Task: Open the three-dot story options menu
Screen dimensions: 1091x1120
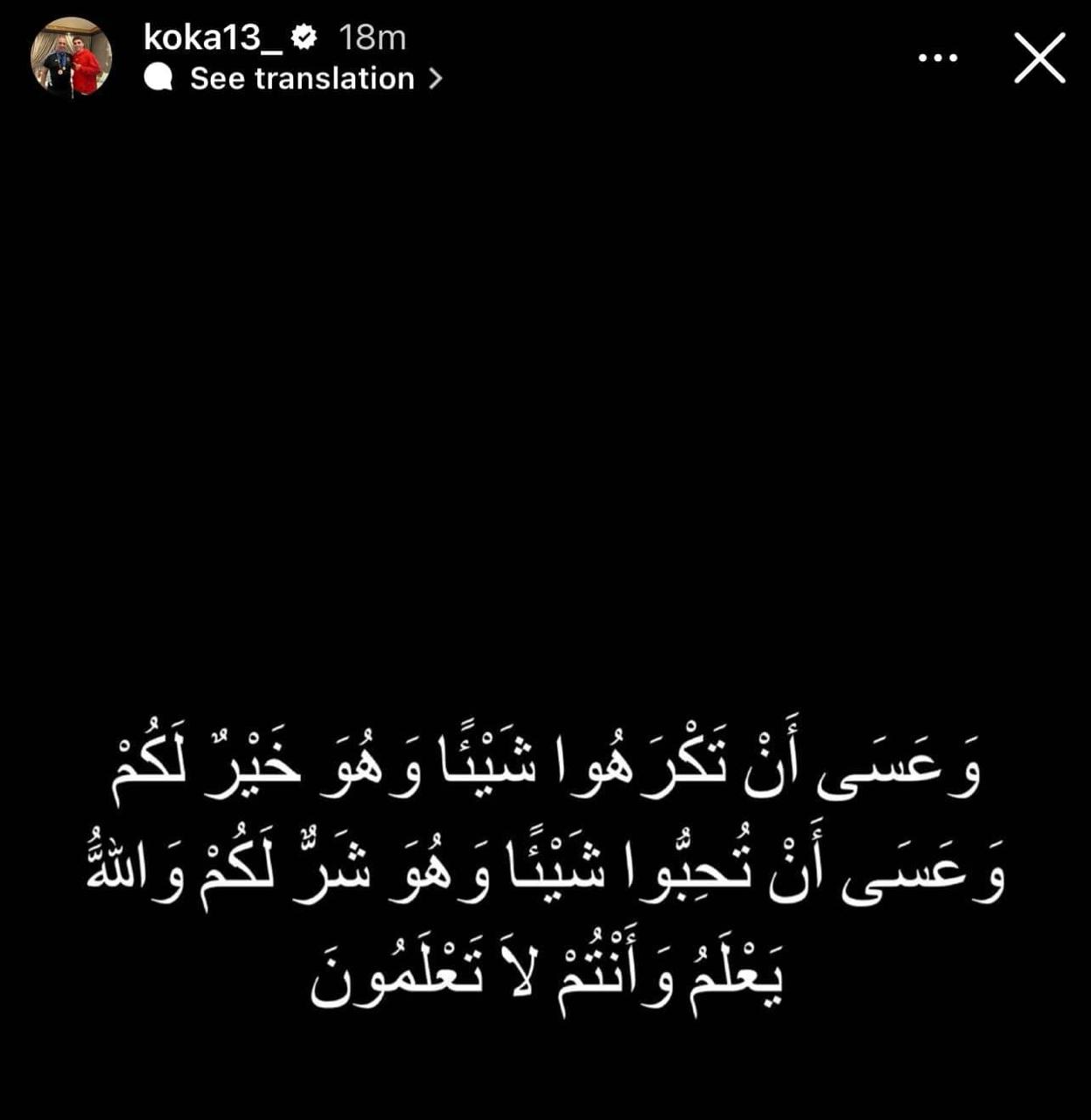Action: [938, 58]
